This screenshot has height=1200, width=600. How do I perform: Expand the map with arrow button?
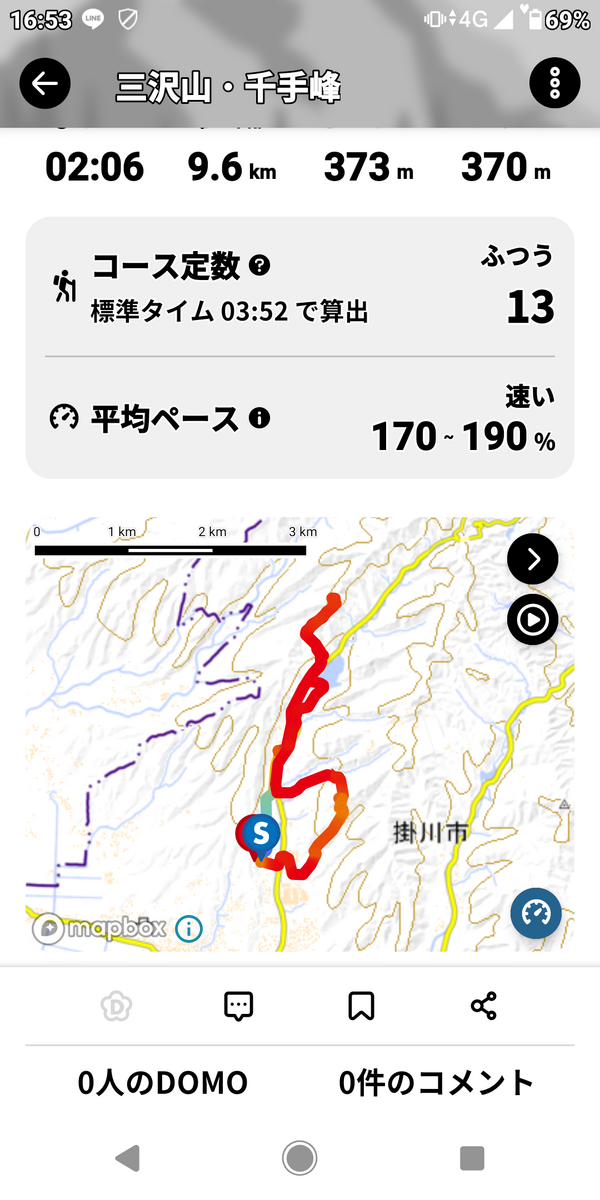click(x=533, y=561)
